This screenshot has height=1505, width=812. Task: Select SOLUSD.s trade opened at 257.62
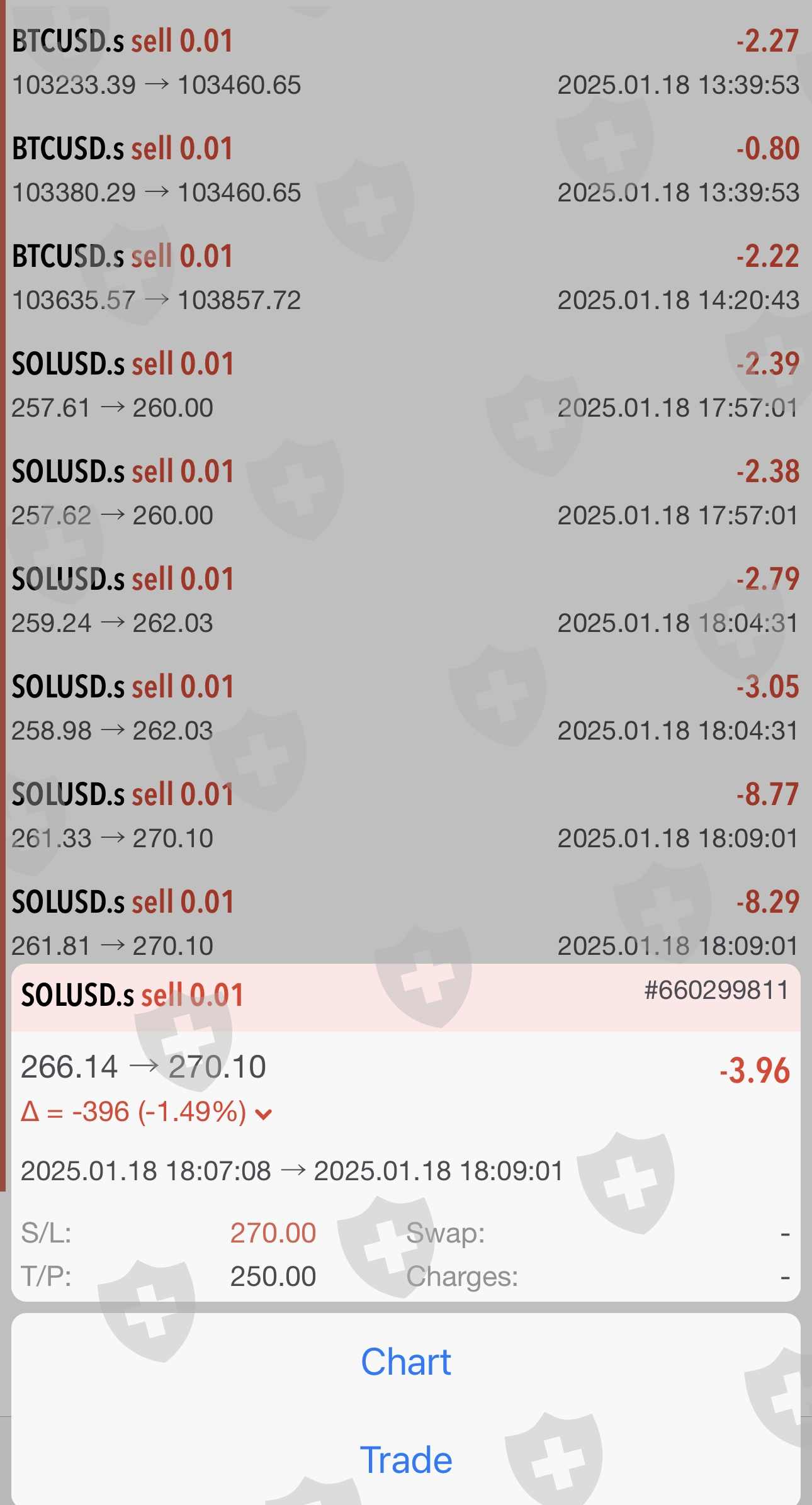[x=406, y=493]
